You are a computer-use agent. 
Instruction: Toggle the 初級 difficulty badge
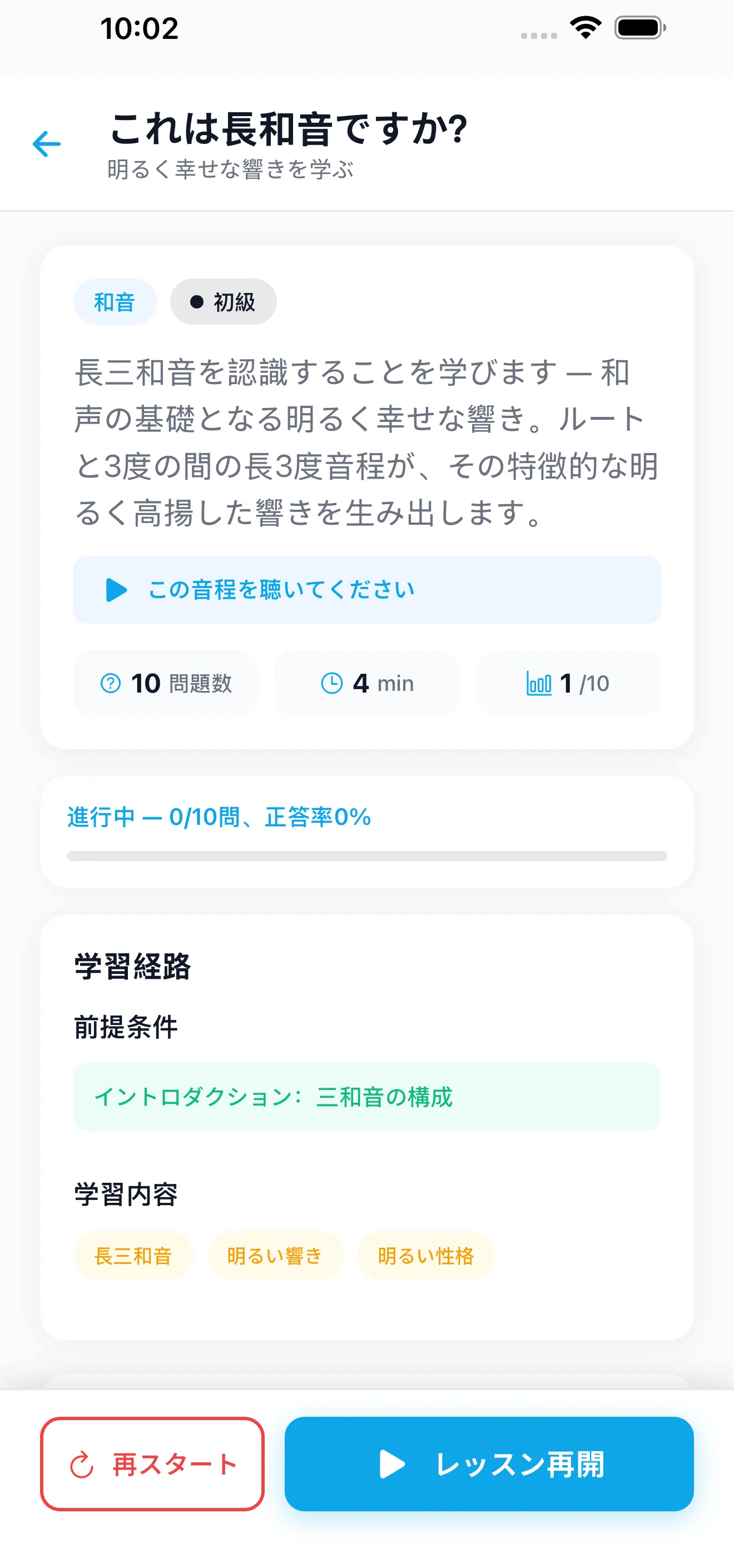[x=223, y=301]
